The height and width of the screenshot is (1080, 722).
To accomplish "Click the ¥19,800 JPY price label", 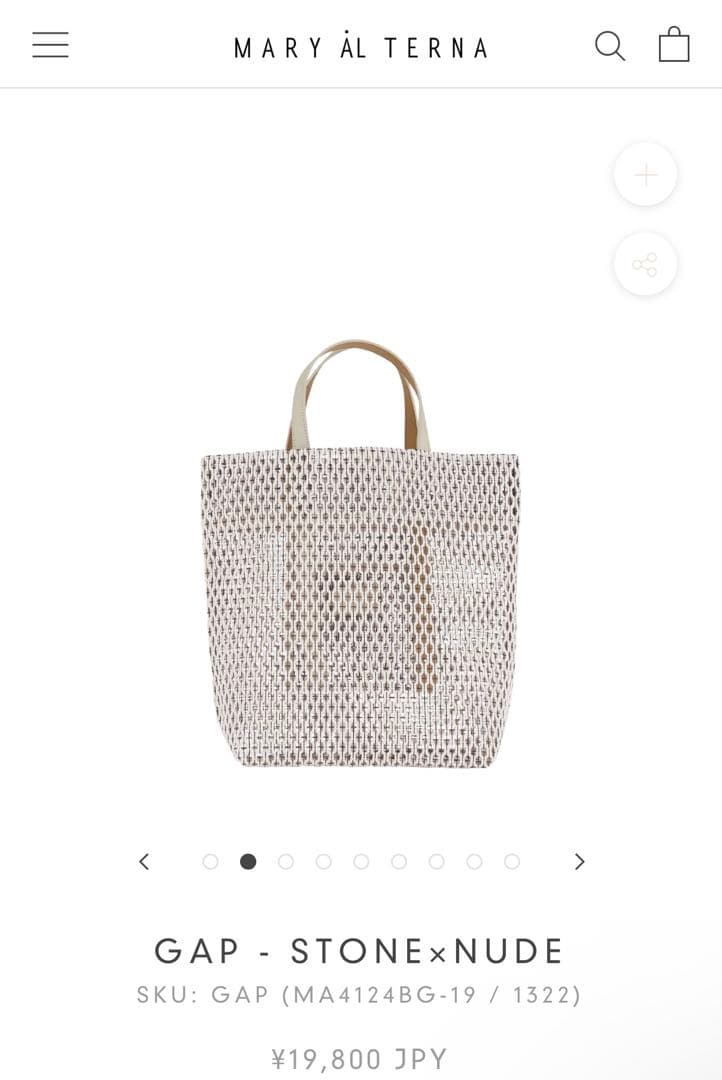I will (x=360, y=1059).
